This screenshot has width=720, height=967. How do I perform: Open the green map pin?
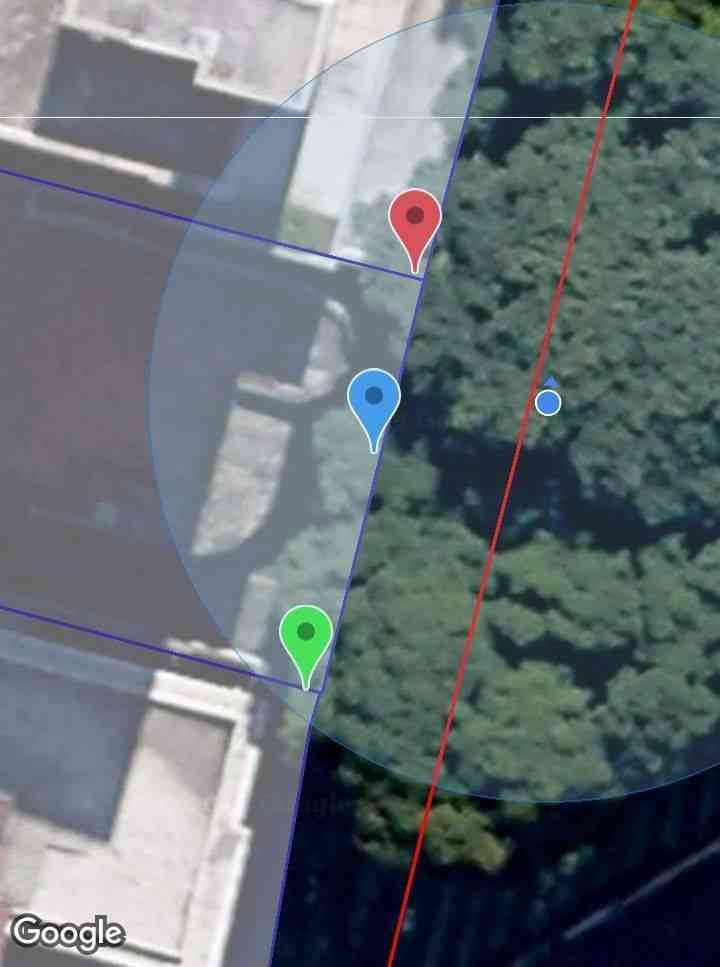[306, 637]
